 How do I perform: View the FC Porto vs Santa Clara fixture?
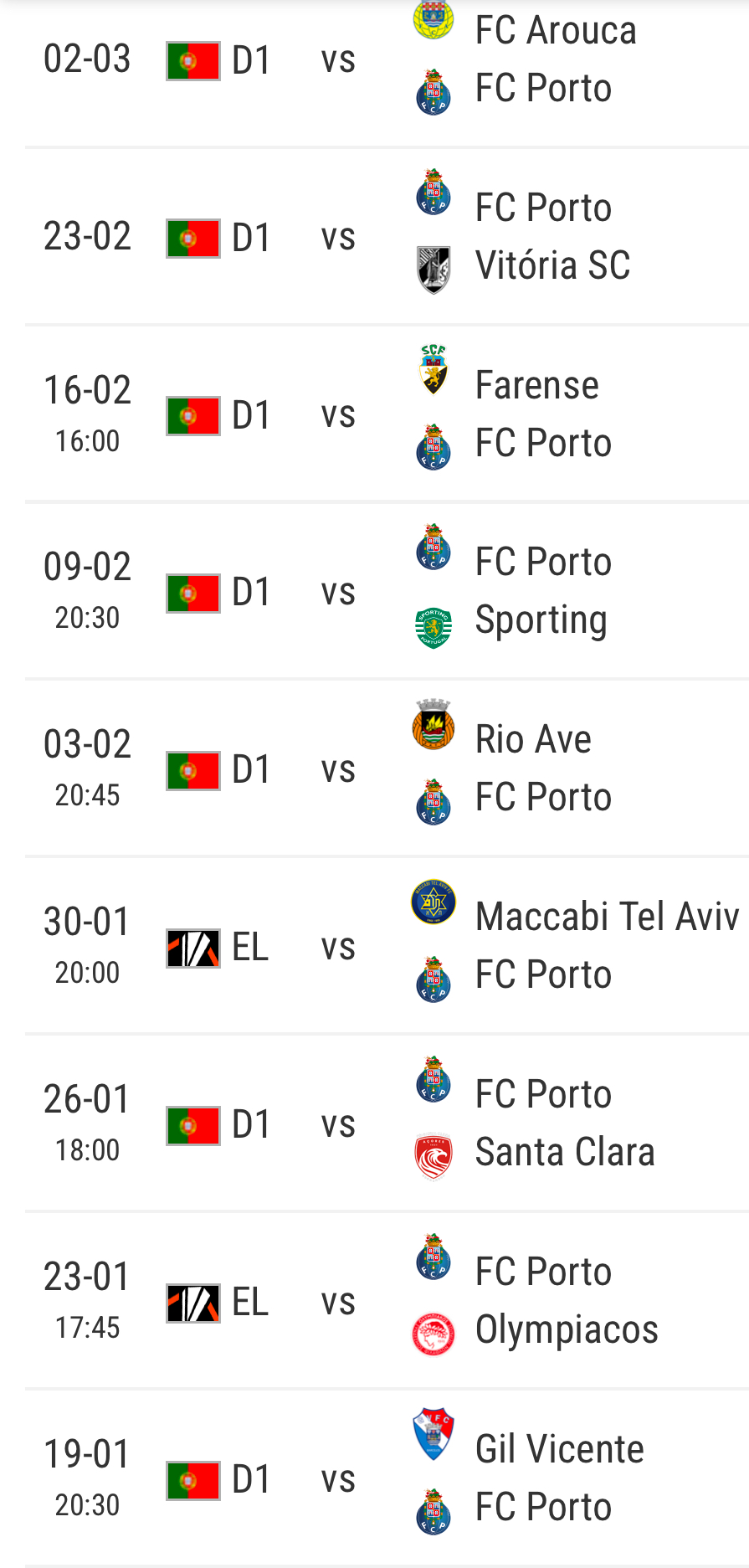[387, 1124]
